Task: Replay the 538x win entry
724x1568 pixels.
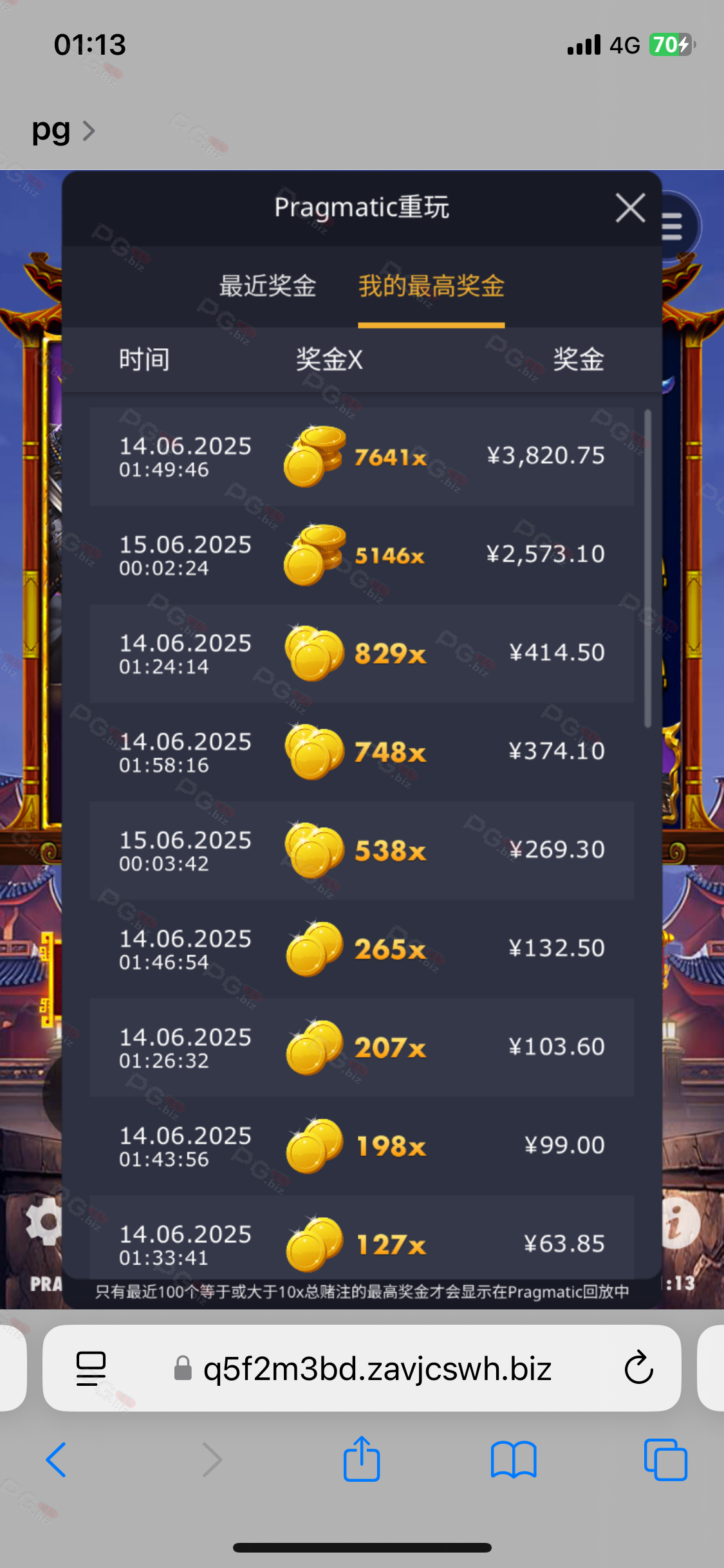Action: (362, 850)
